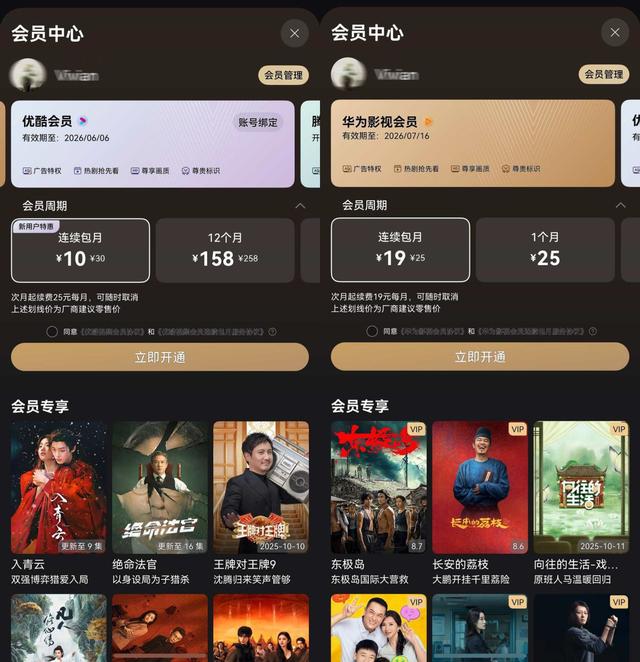Open the 向往的生活 show tile
This screenshot has height=662, width=640.
tap(581, 487)
